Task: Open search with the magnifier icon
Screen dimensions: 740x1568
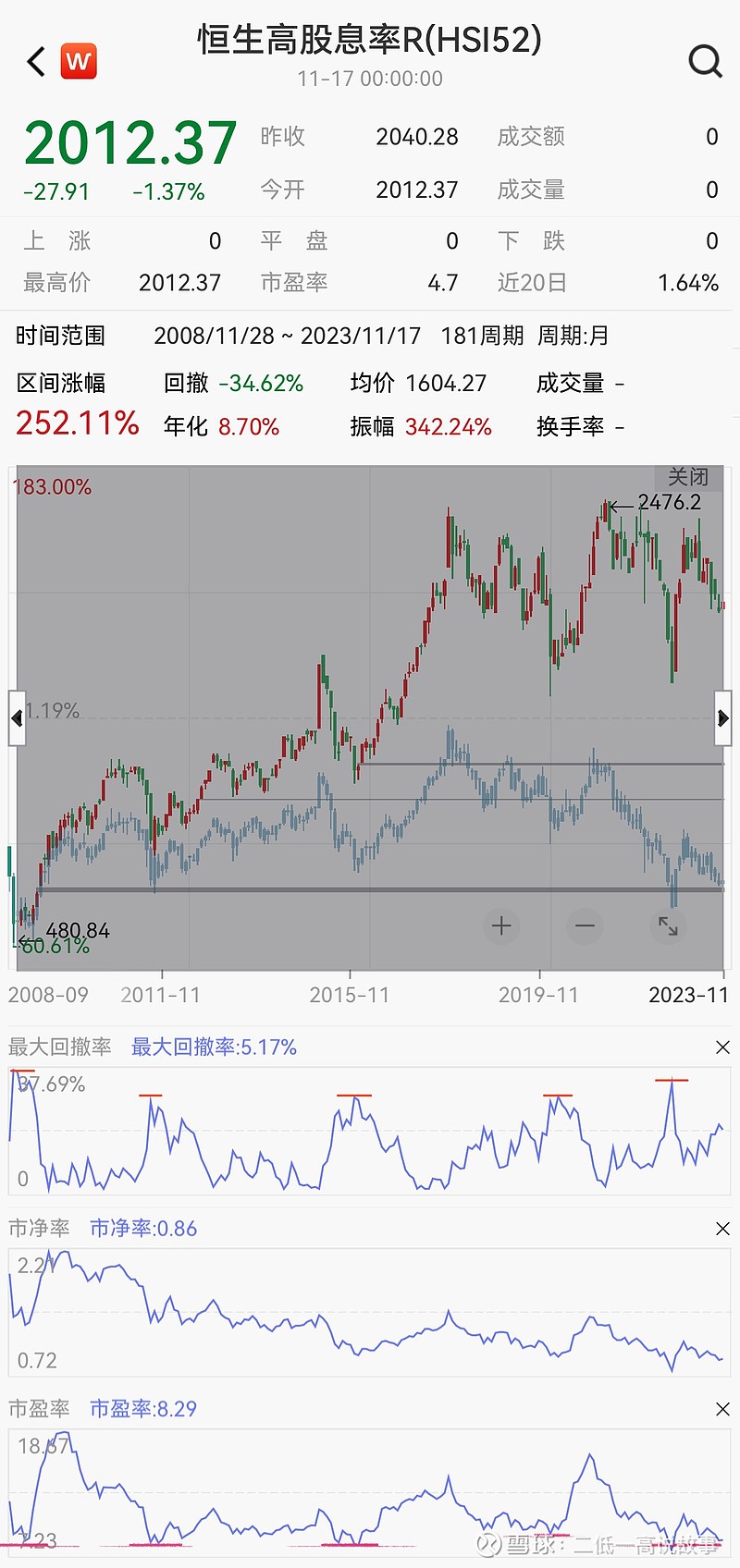Action: tap(706, 61)
